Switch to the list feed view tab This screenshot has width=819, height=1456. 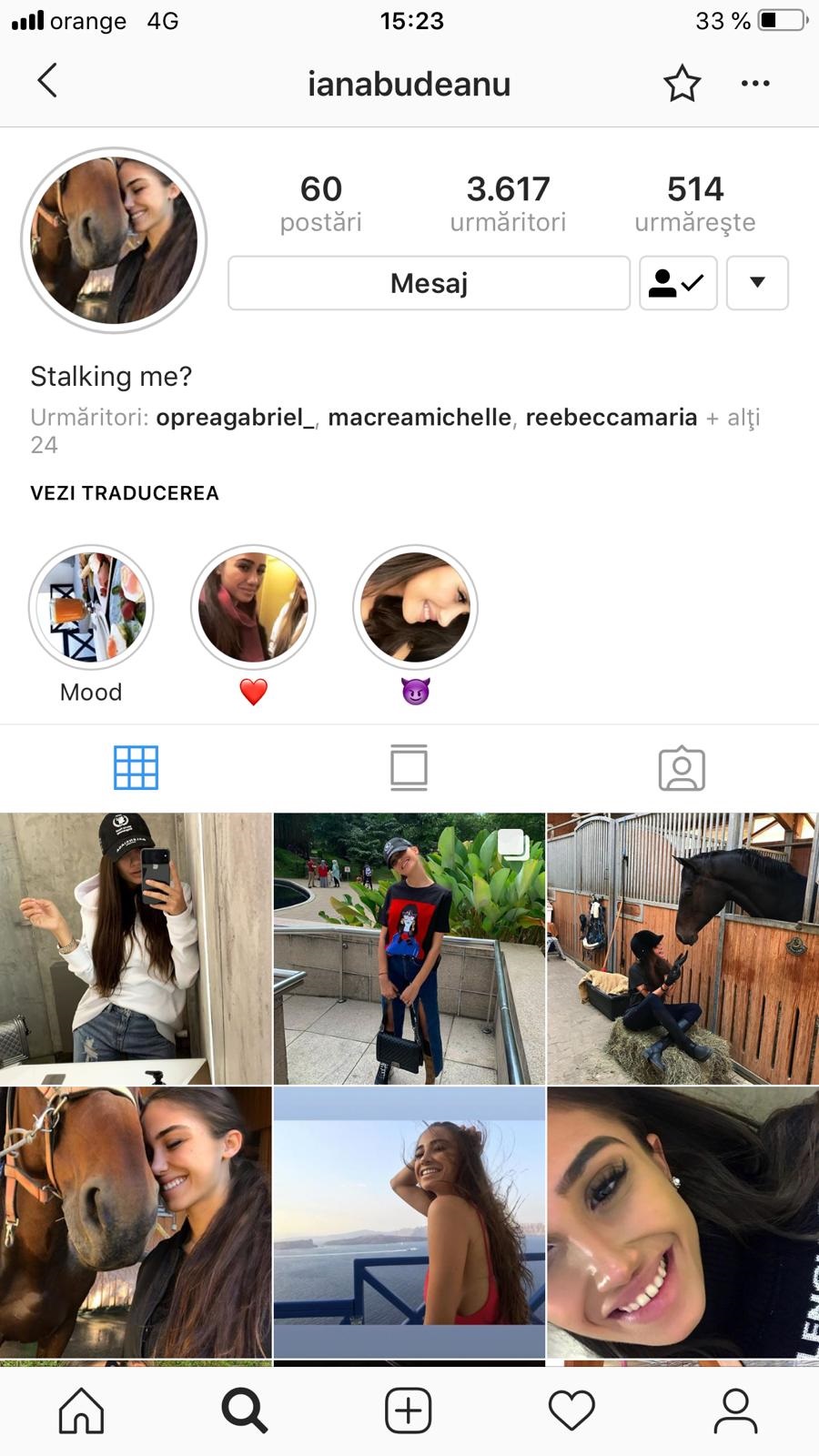tap(409, 768)
